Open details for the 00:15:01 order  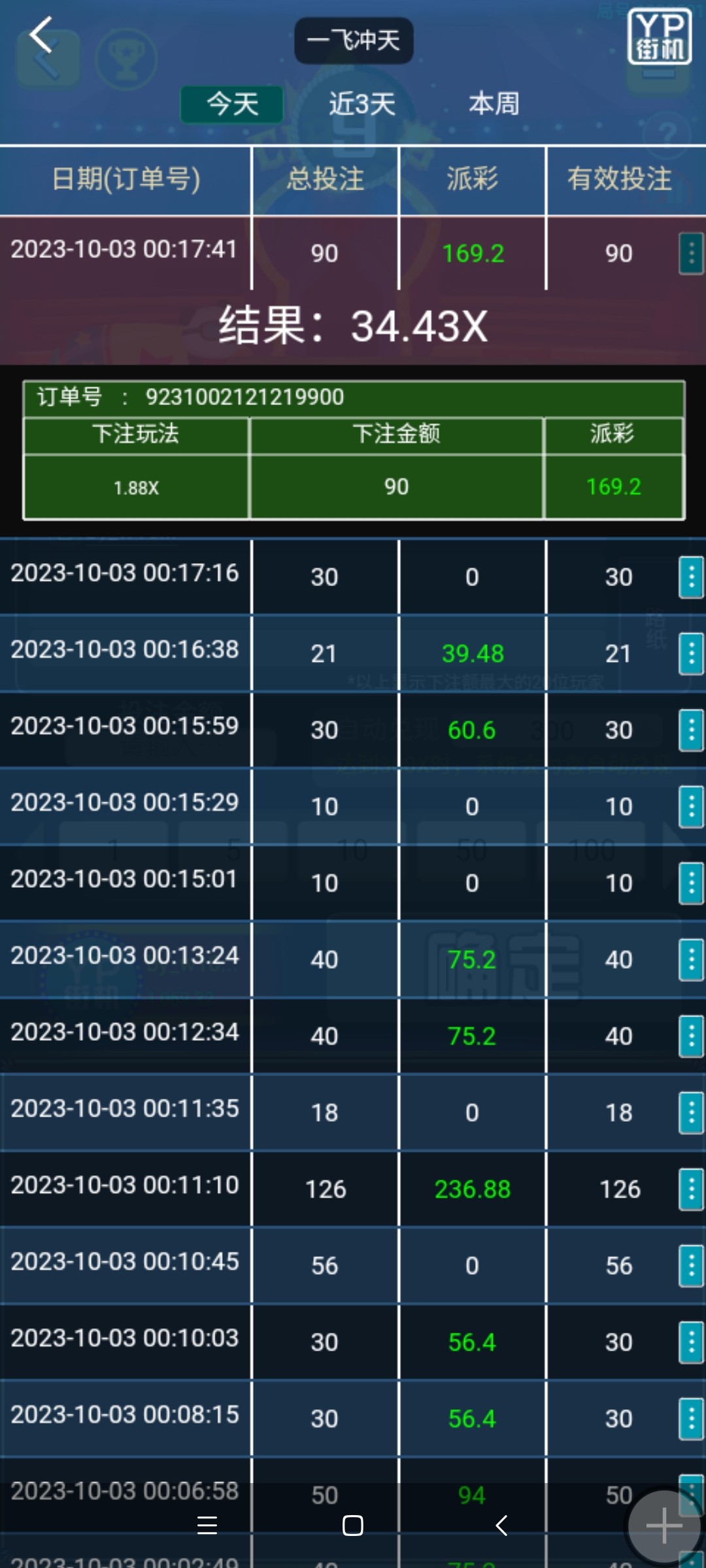691,883
